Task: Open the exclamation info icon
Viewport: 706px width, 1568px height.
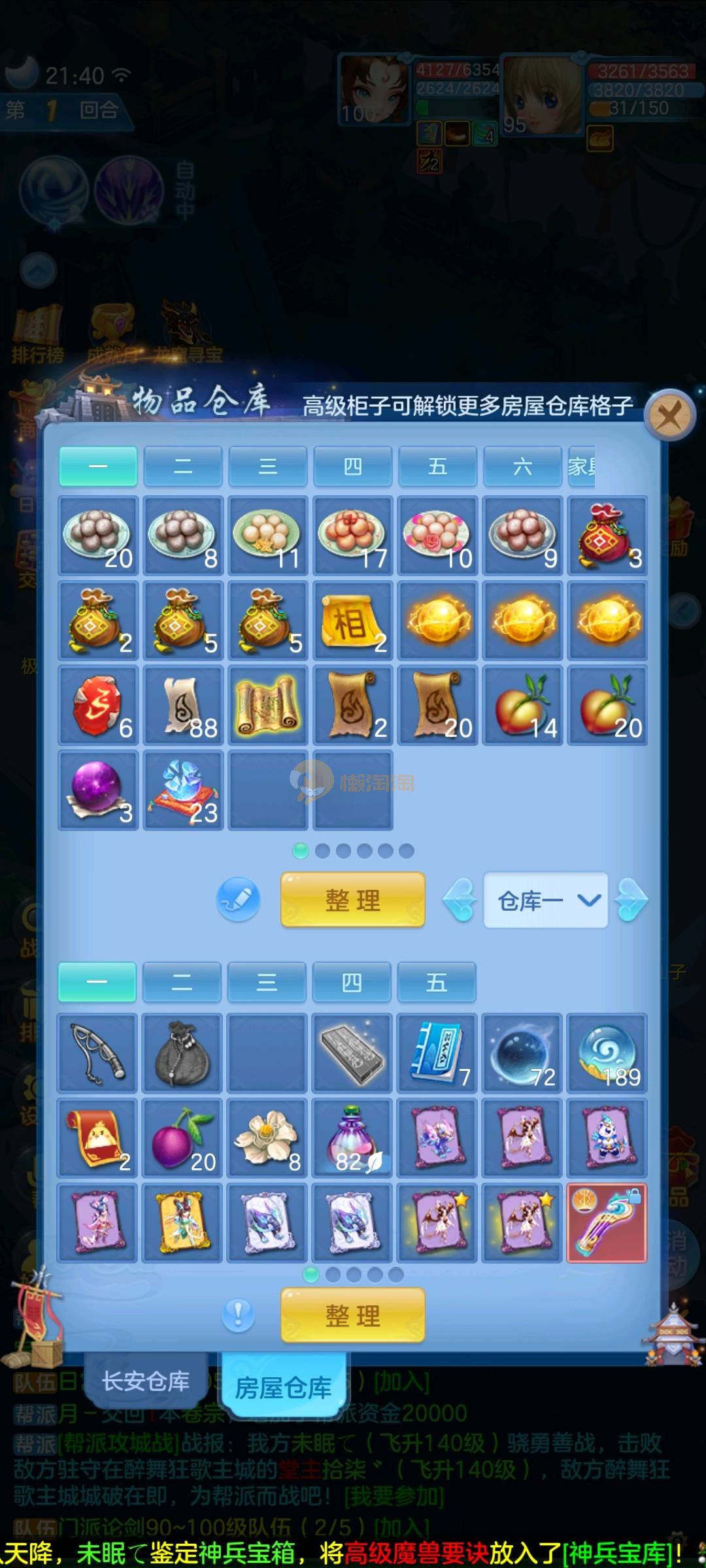Action: point(238,1314)
